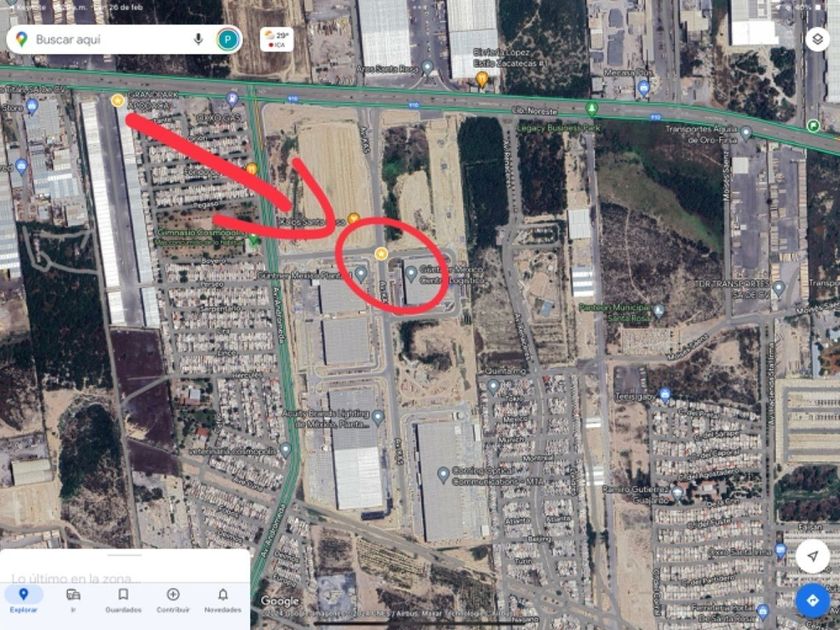Select the Gimnasio Cosmopolis pin

pyautogui.click(x=254, y=239)
